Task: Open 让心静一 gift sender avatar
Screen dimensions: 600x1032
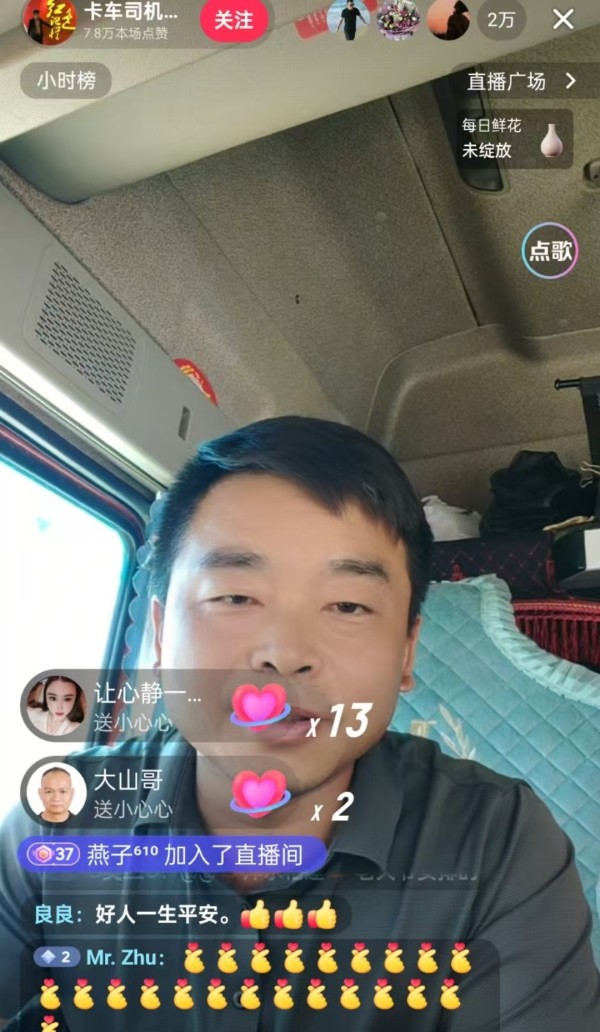Action: (54, 705)
